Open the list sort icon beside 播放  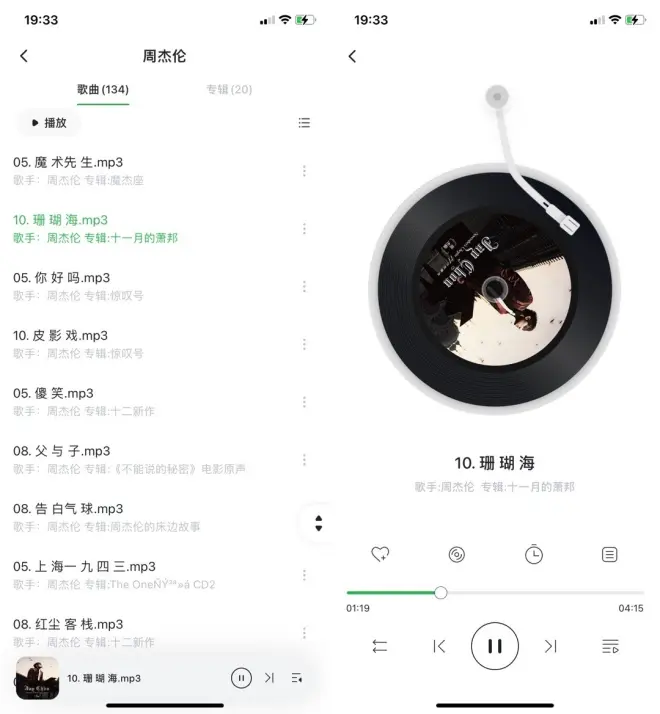pos(304,123)
